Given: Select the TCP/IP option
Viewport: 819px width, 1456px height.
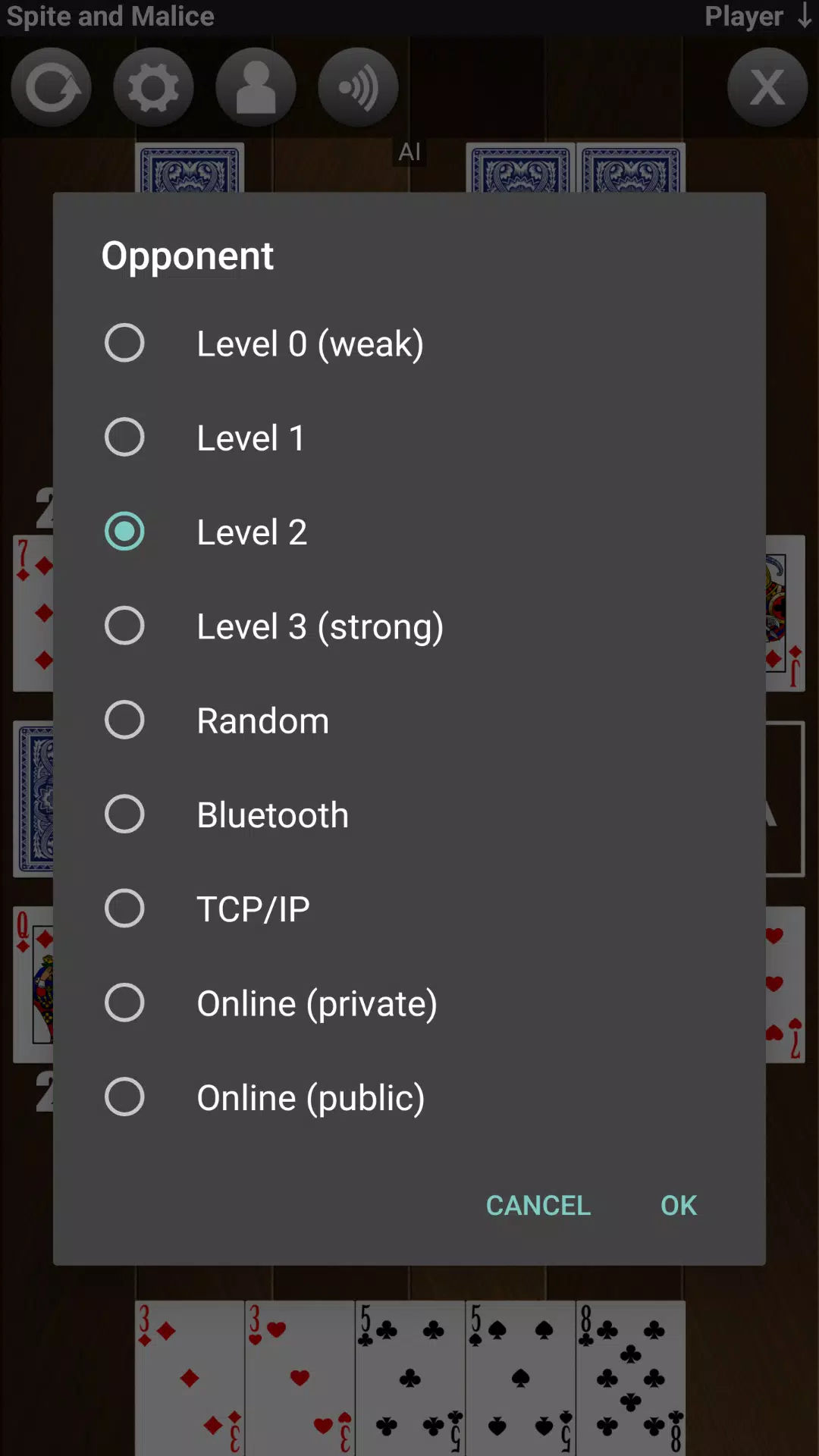Looking at the screenshot, I should 409,908.
